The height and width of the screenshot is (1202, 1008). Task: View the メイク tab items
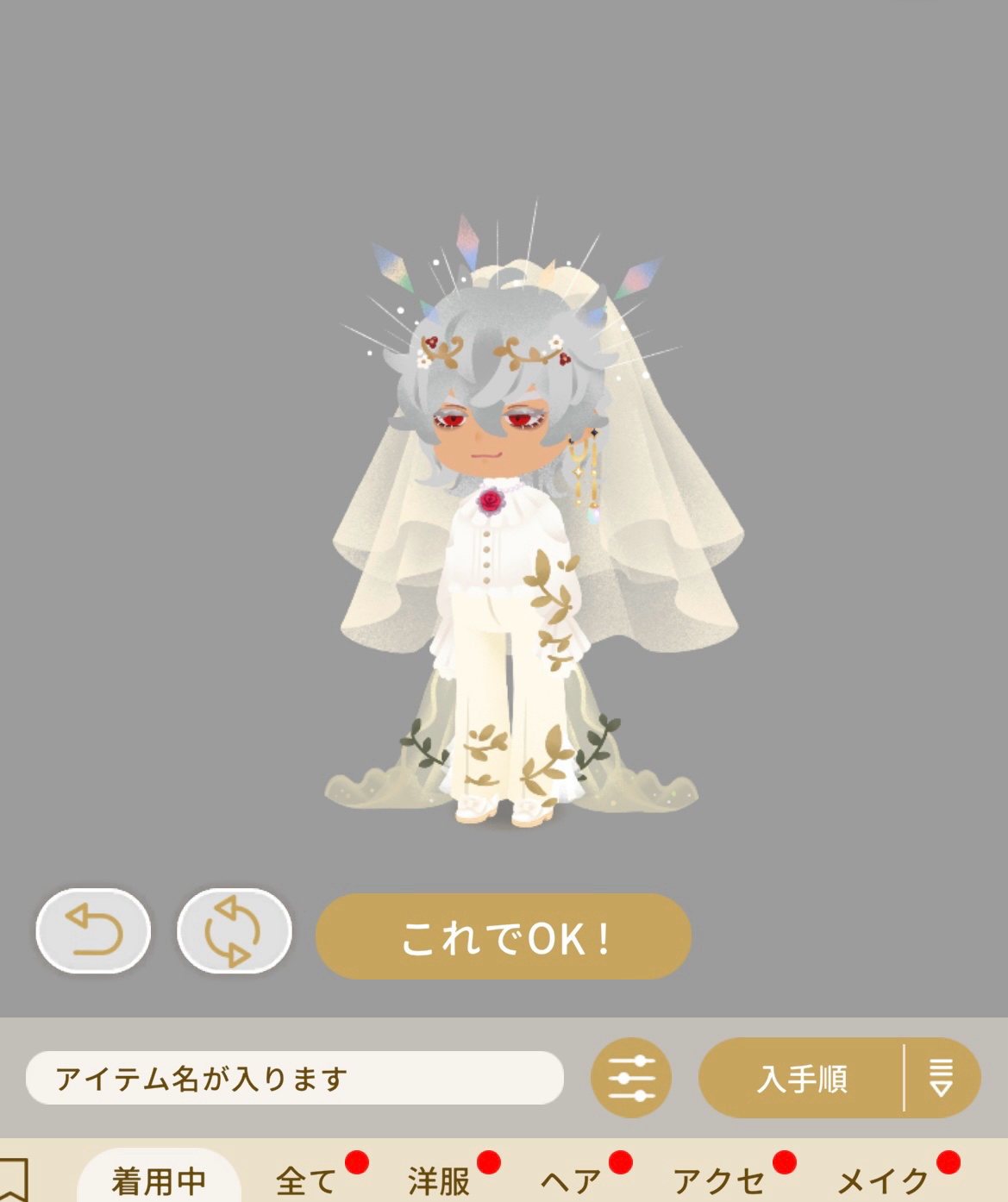[x=884, y=1180]
